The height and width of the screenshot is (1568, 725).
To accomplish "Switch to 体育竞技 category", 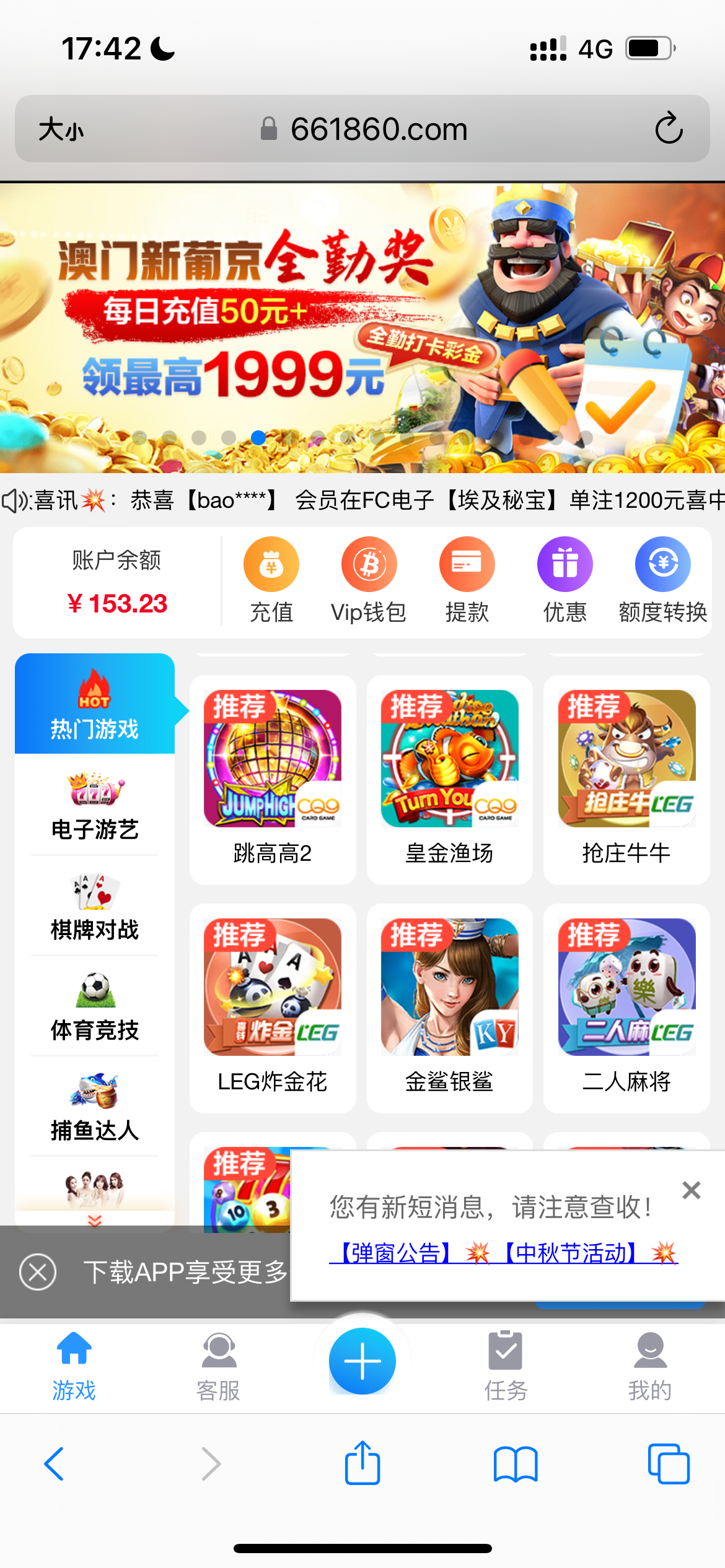I will click(x=95, y=1007).
